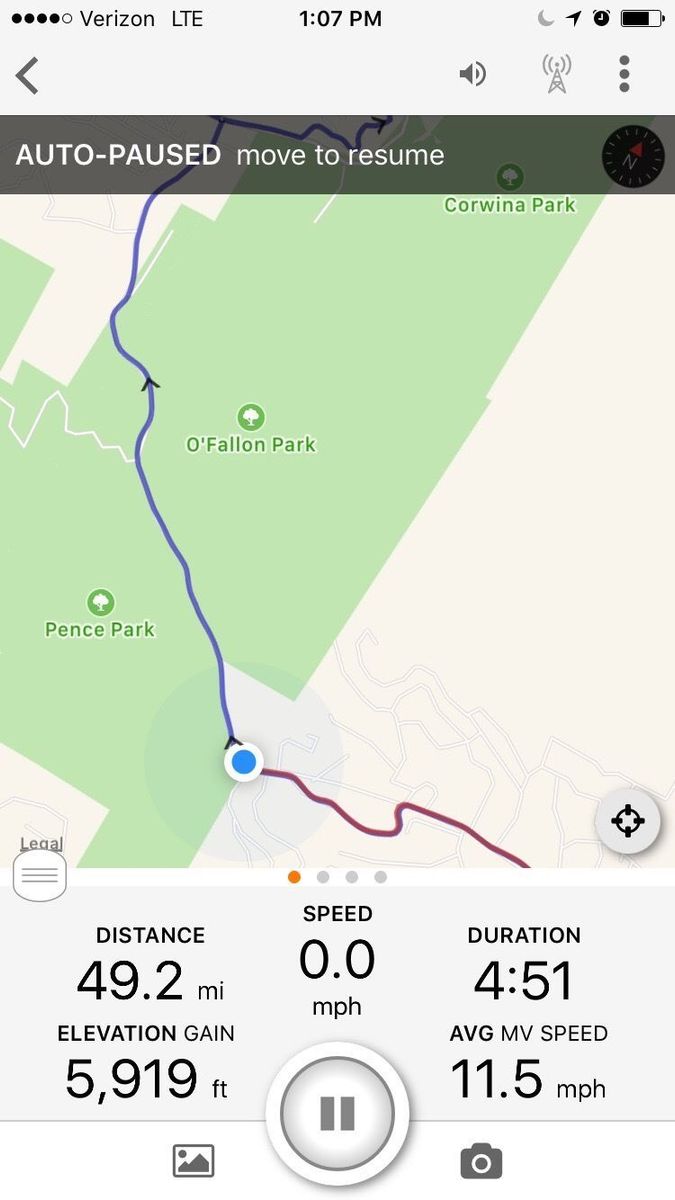Recenter map on current location
The image size is (675, 1200).
[627, 821]
